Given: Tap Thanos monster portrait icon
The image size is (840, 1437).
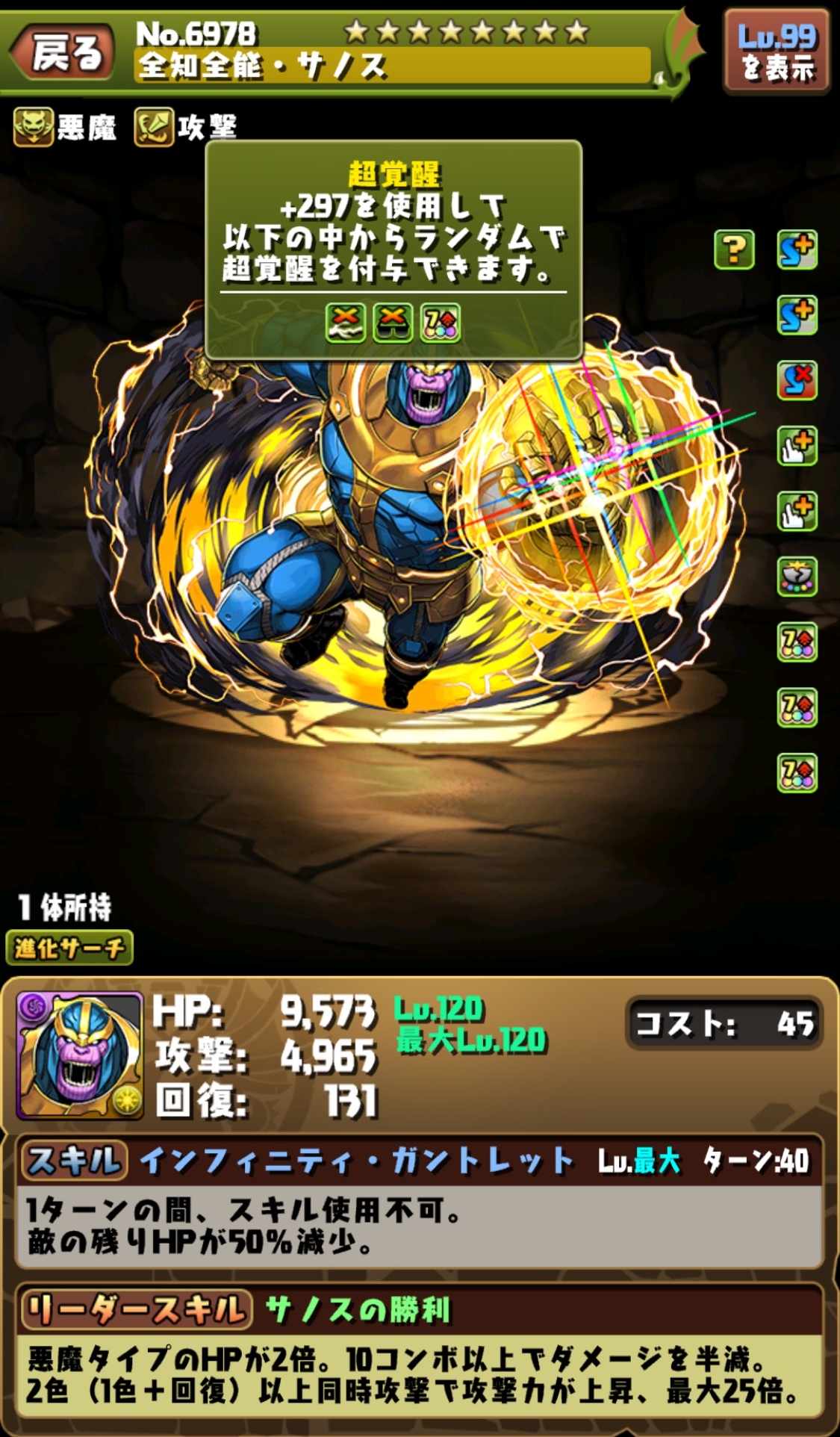Looking at the screenshot, I should point(80,1055).
